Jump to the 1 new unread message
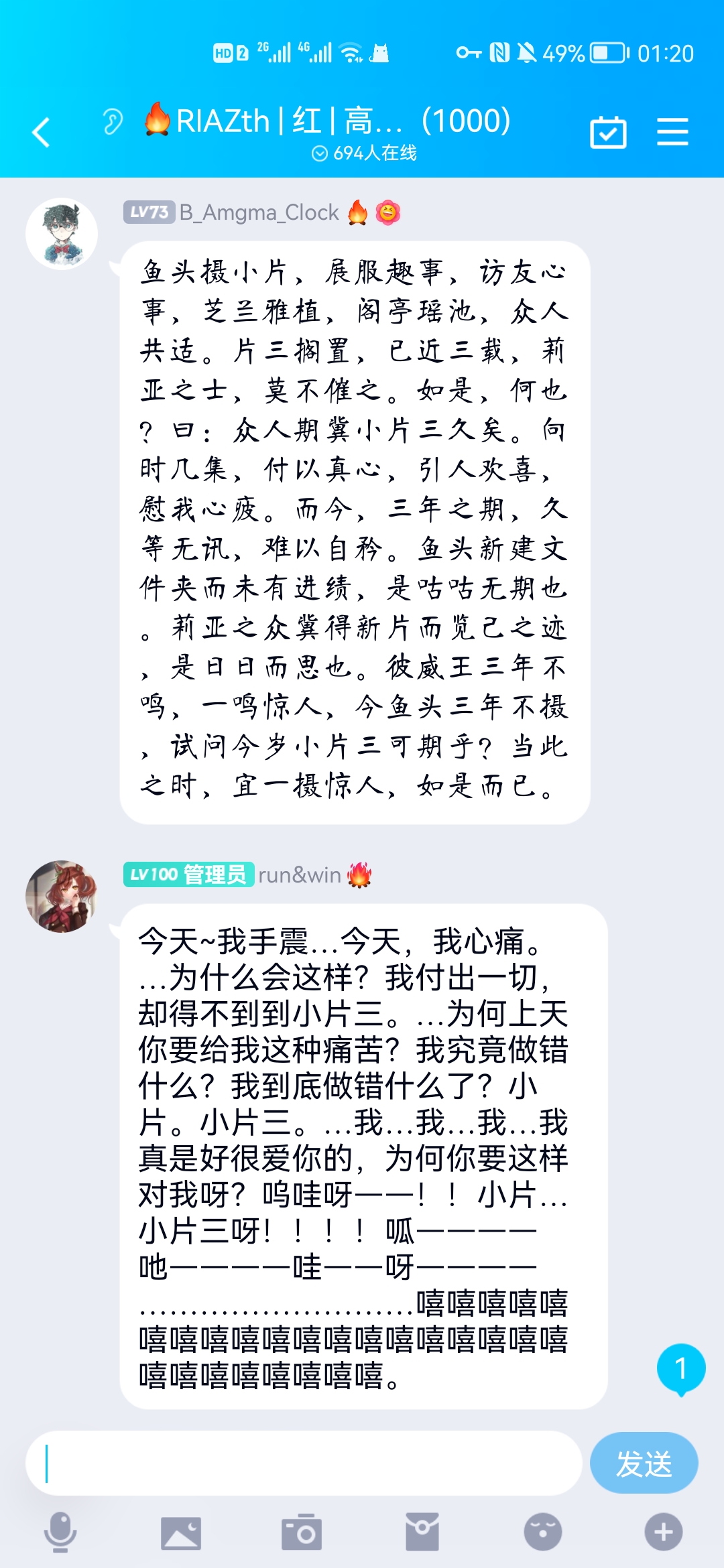 680,1368
